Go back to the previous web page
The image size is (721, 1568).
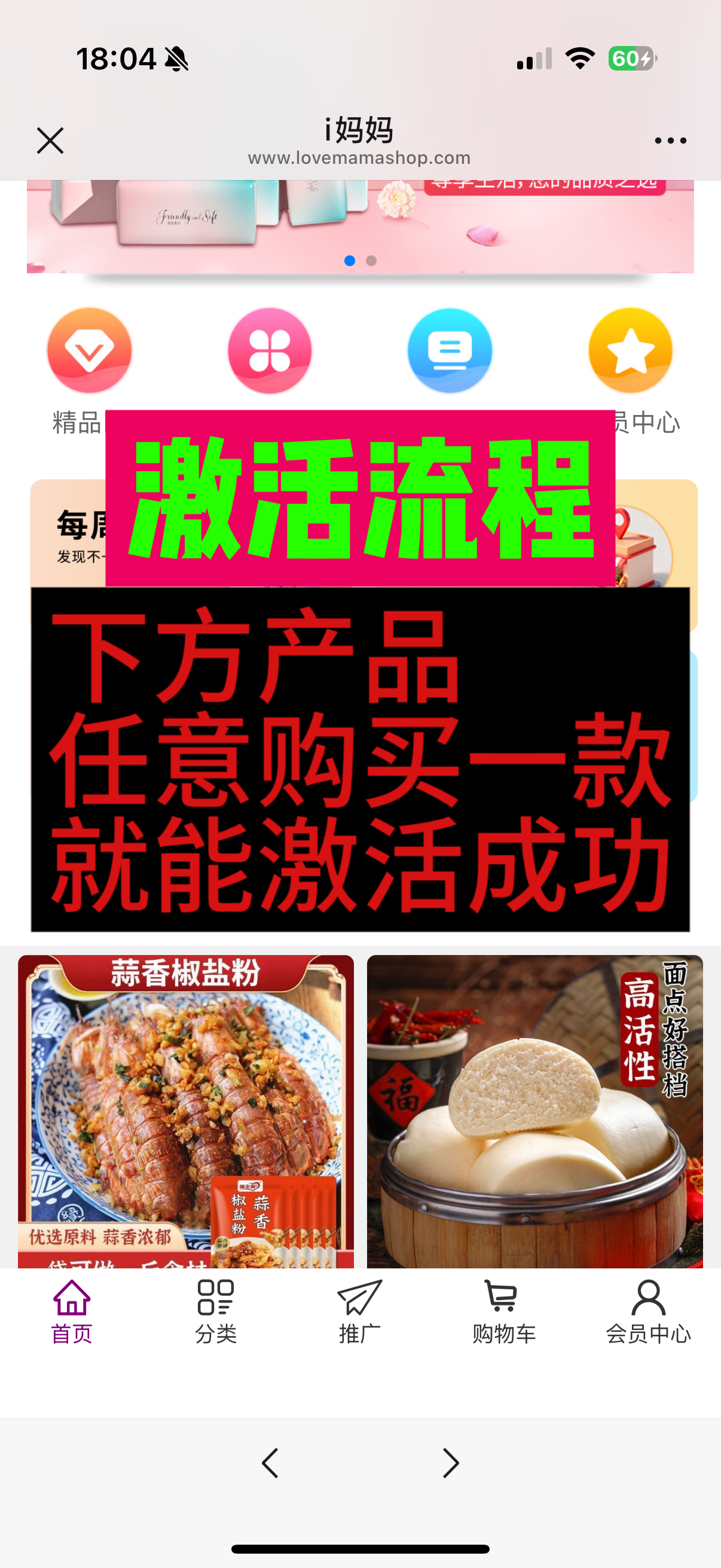[x=270, y=1463]
